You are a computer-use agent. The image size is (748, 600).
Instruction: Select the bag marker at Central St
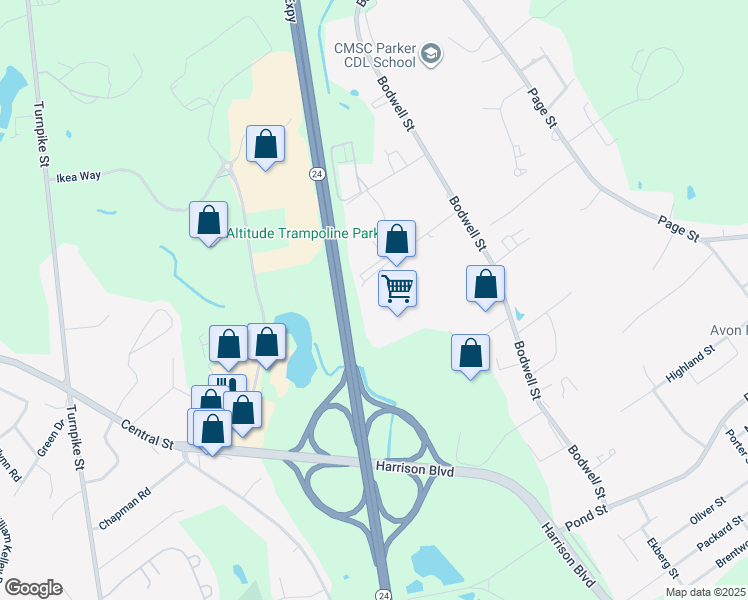pyautogui.click(x=213, y=433)
